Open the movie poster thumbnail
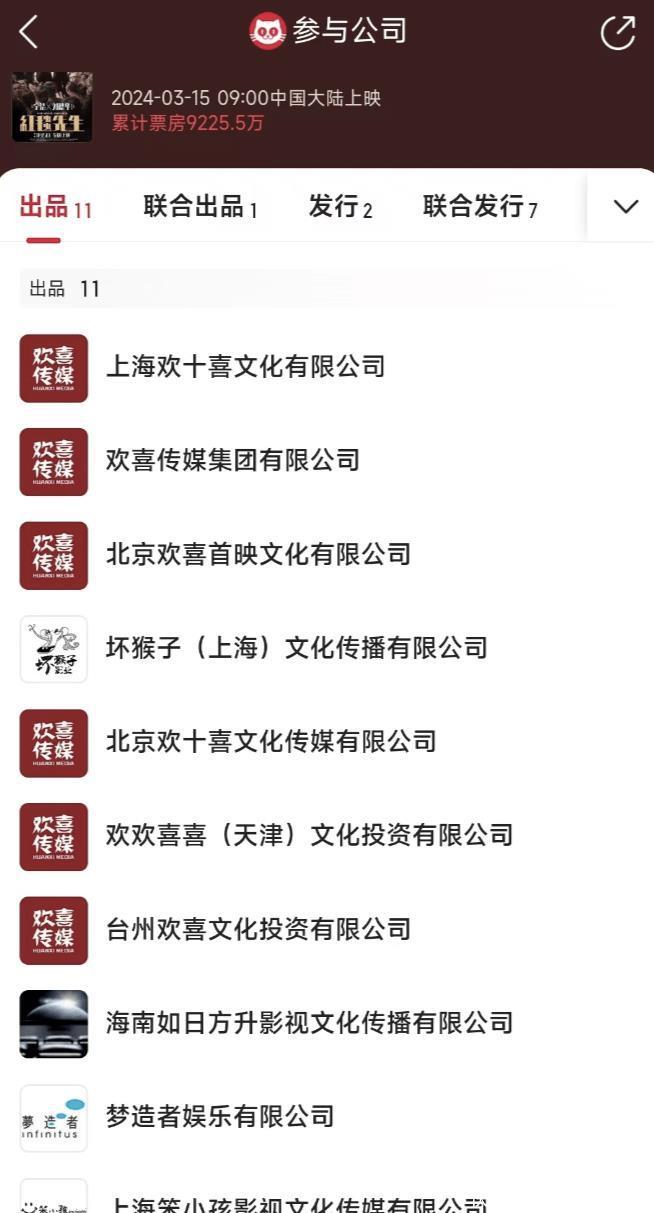This screenshot has height=1213, width=654. (x=52, y=107)
